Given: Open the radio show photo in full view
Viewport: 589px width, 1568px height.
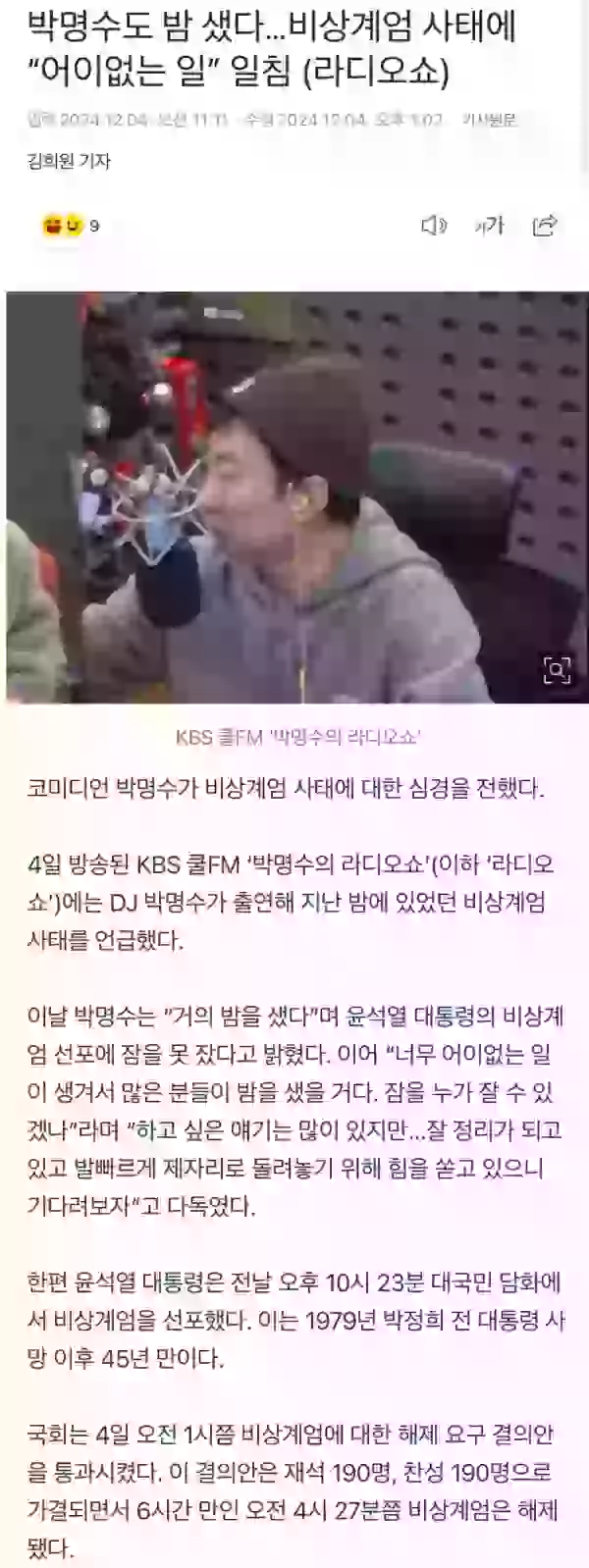Looking at the screenshot, I should 294,496.
